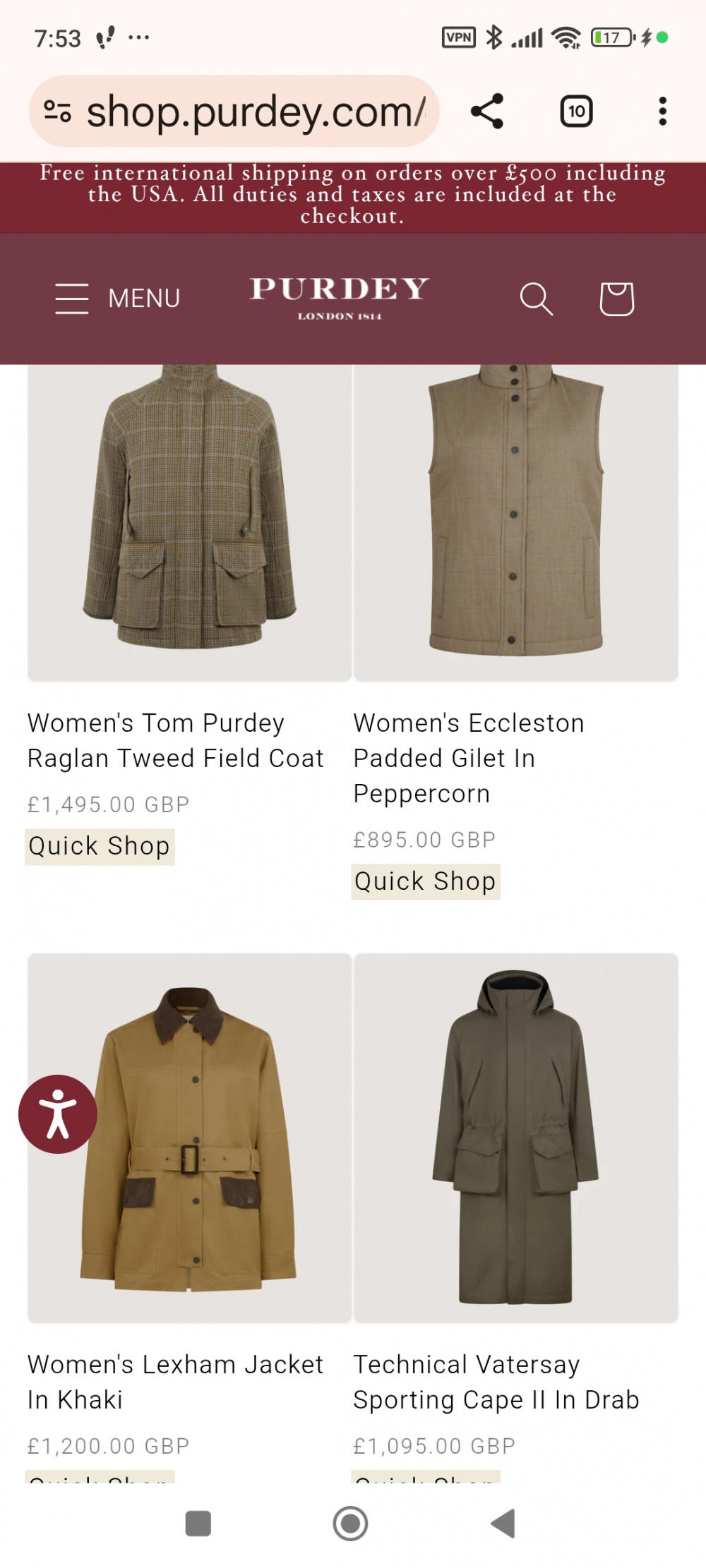
Task: Quick Shop the Eccleston Padded Gilet
Action: coord(425,881)
